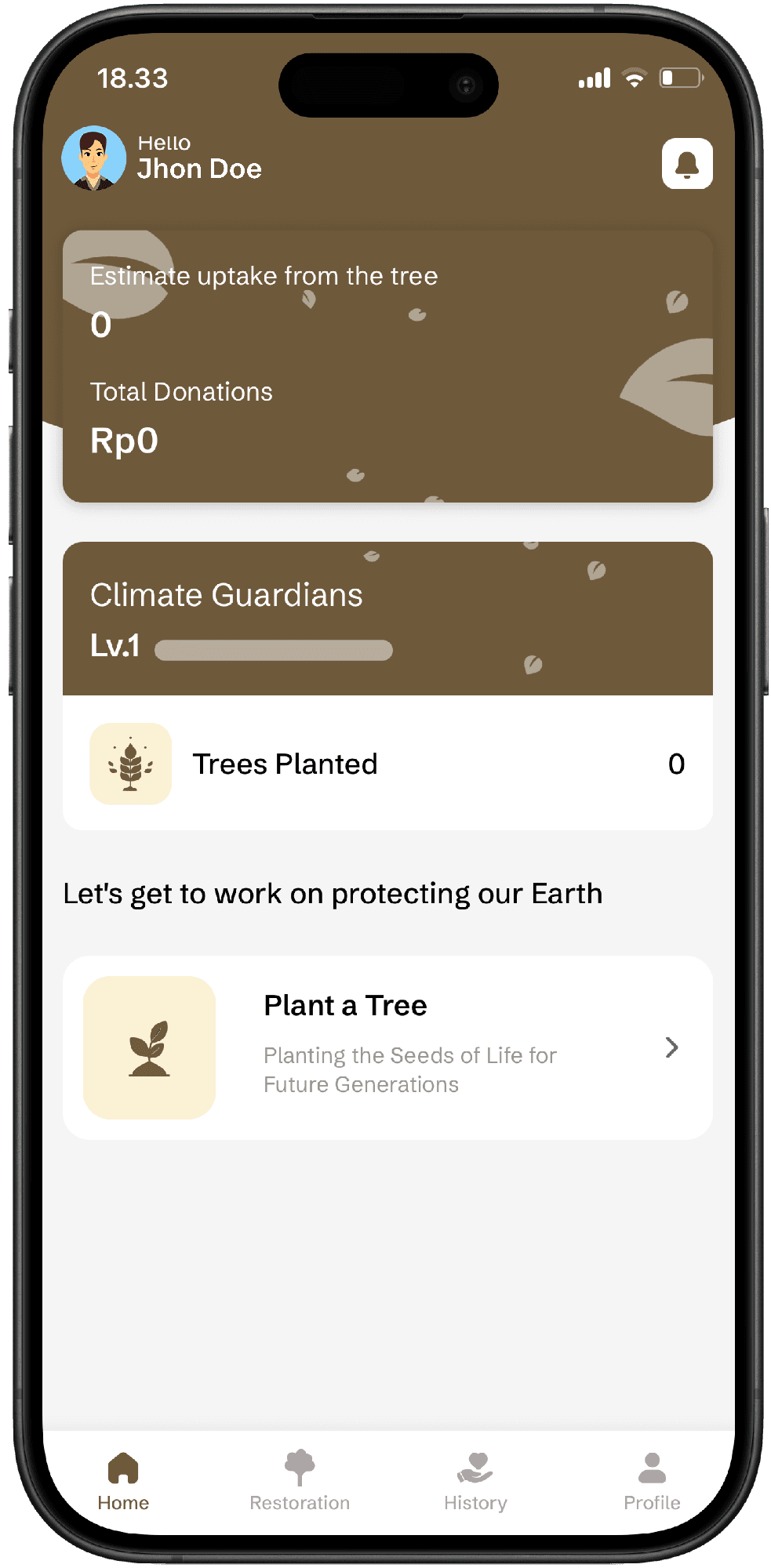771x1568 pixels.
Task: Tap Jhon Doe's profile avatar
Action: click(94, 158)
